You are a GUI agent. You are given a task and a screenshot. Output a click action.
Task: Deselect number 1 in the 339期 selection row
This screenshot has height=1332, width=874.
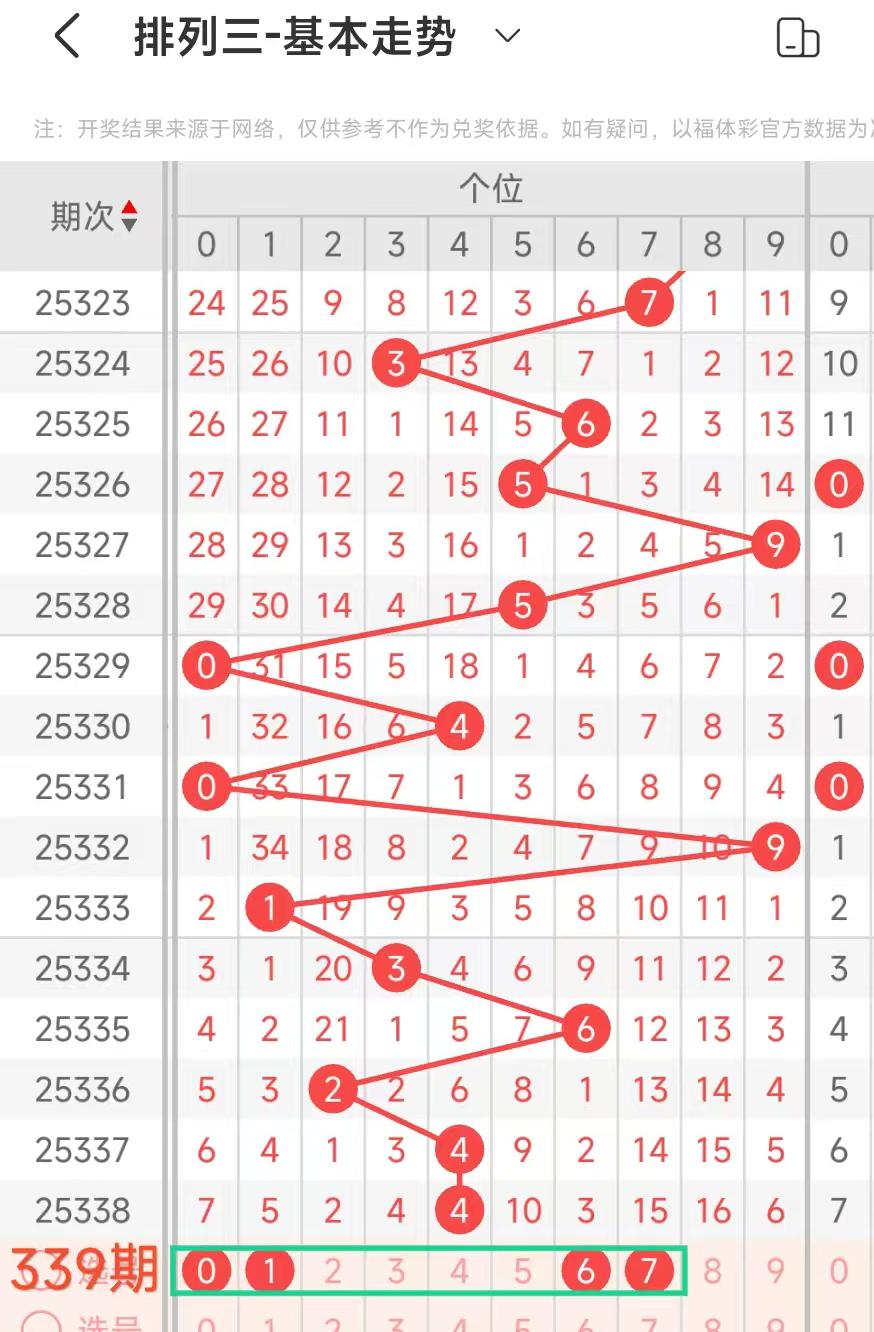point(270,1271)
